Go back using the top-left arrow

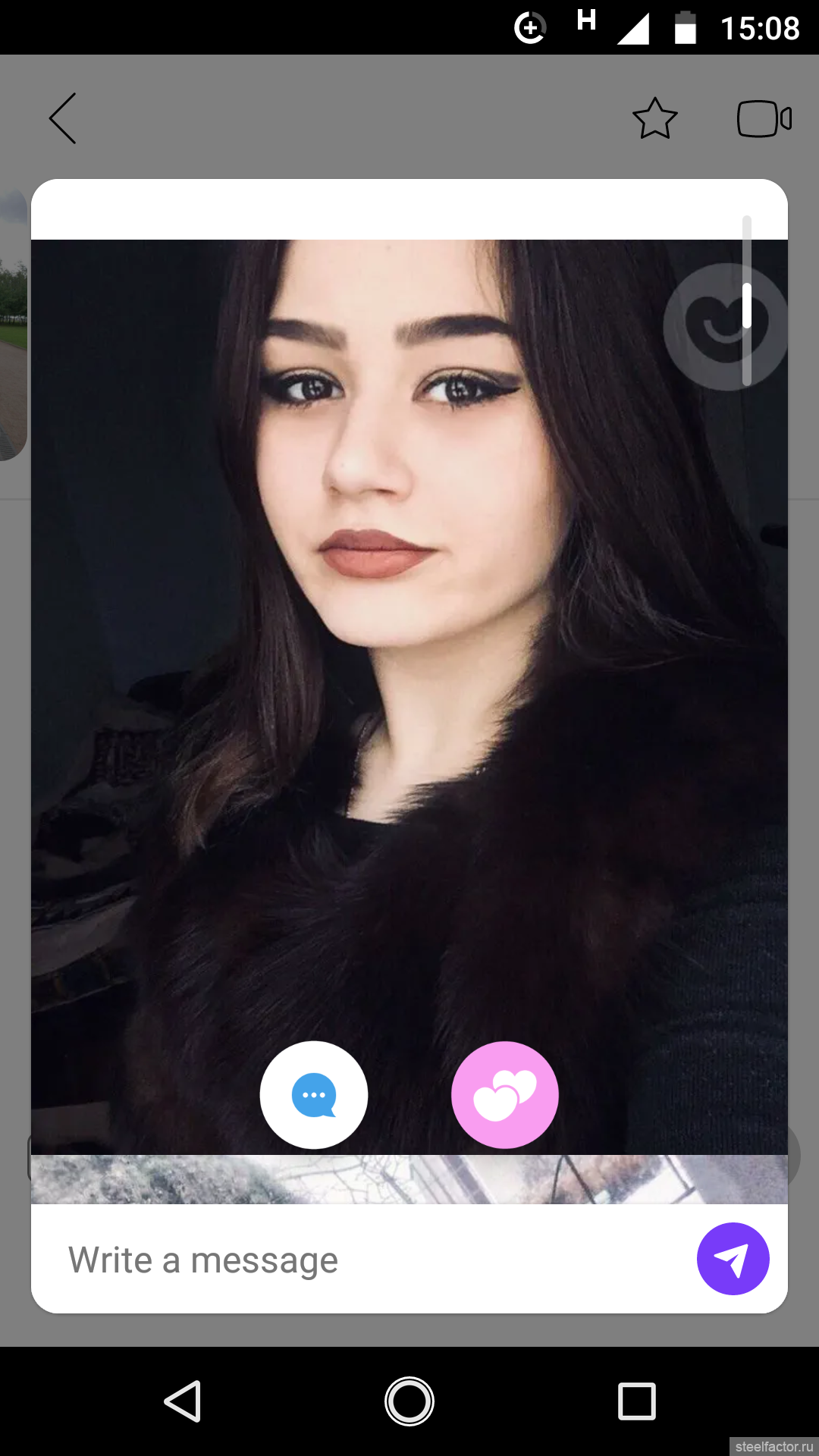coord(63,118)
